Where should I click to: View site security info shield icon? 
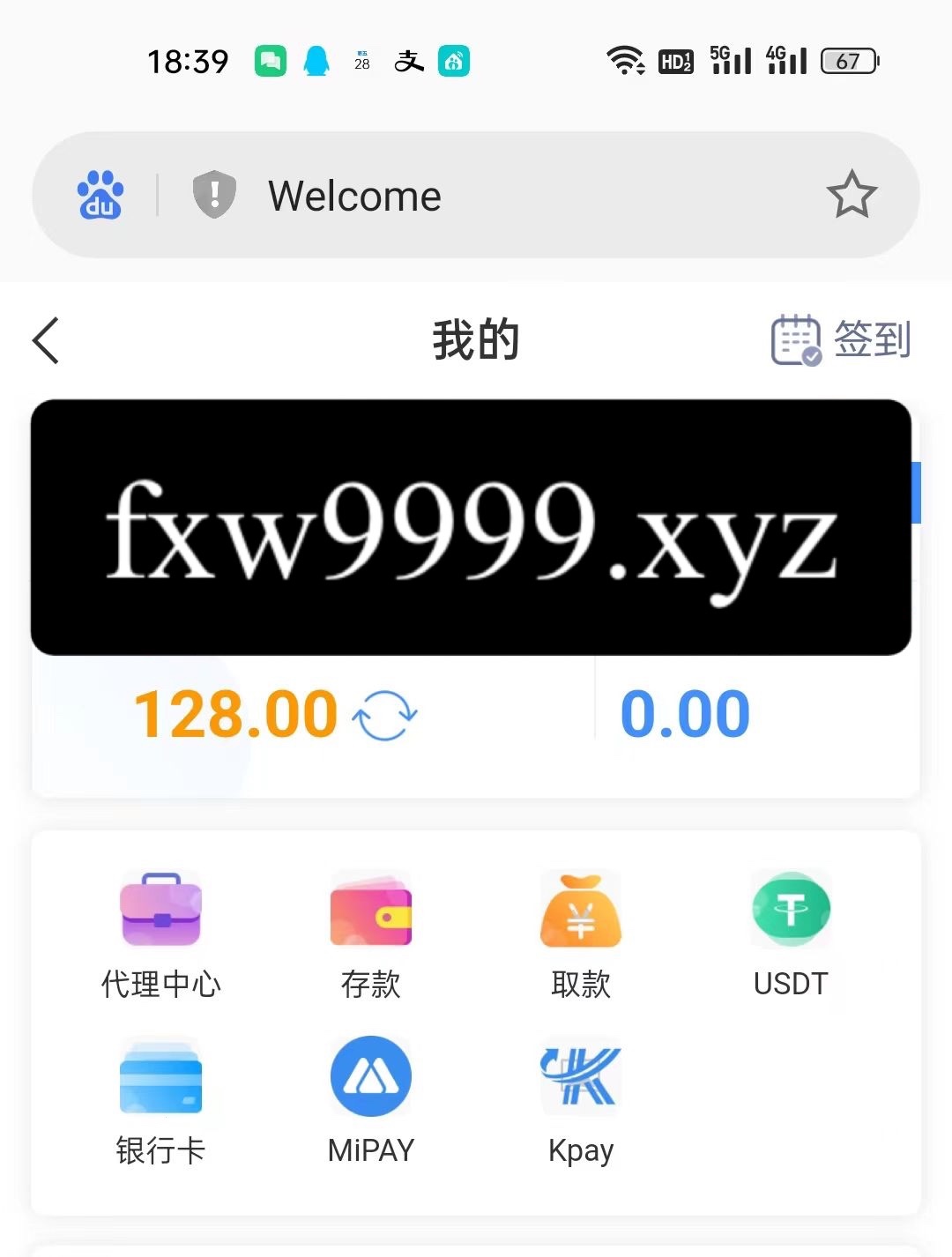[214, 195]
